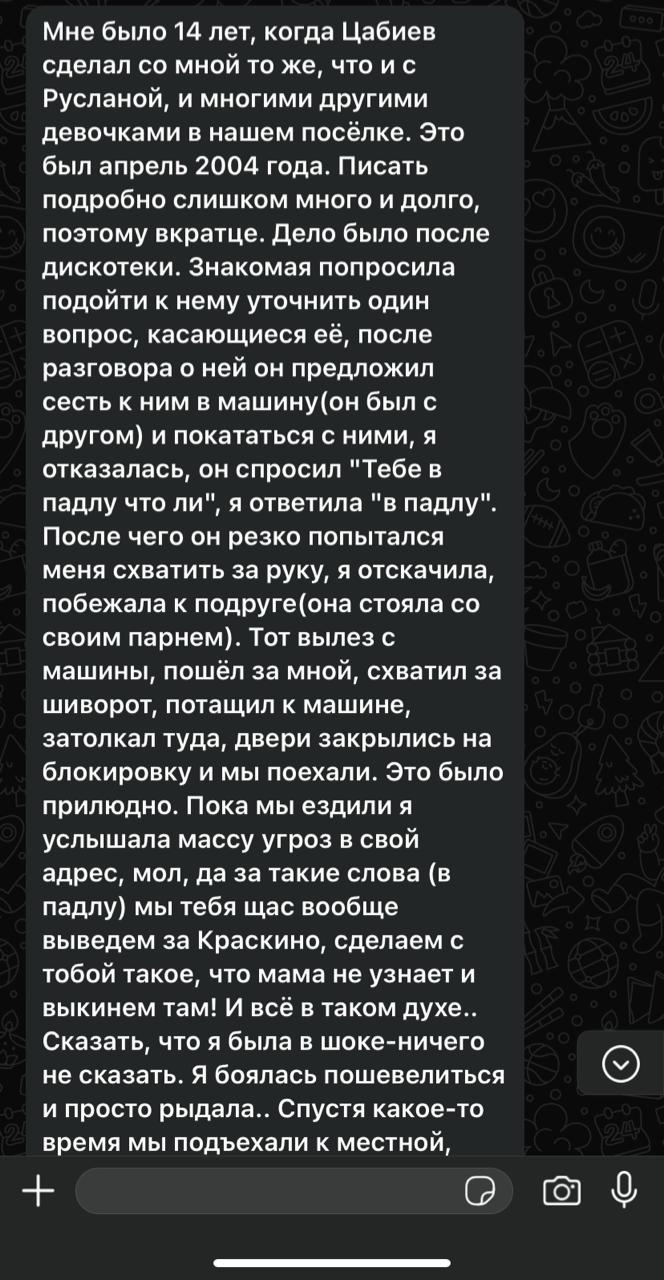This screenshot has width=664, height=1280.
Task: Tap the plus attachment icon
Action: (38, 1190)
